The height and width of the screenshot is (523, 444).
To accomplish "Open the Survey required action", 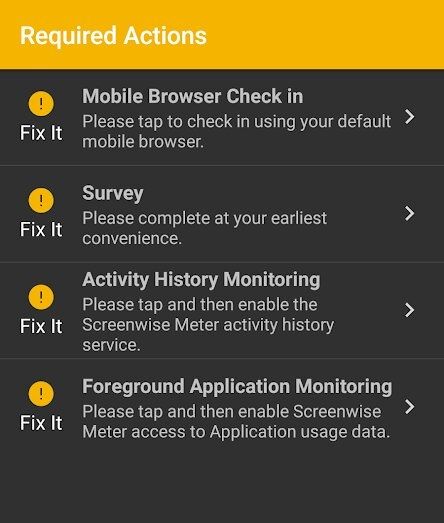I will [222, 214].
